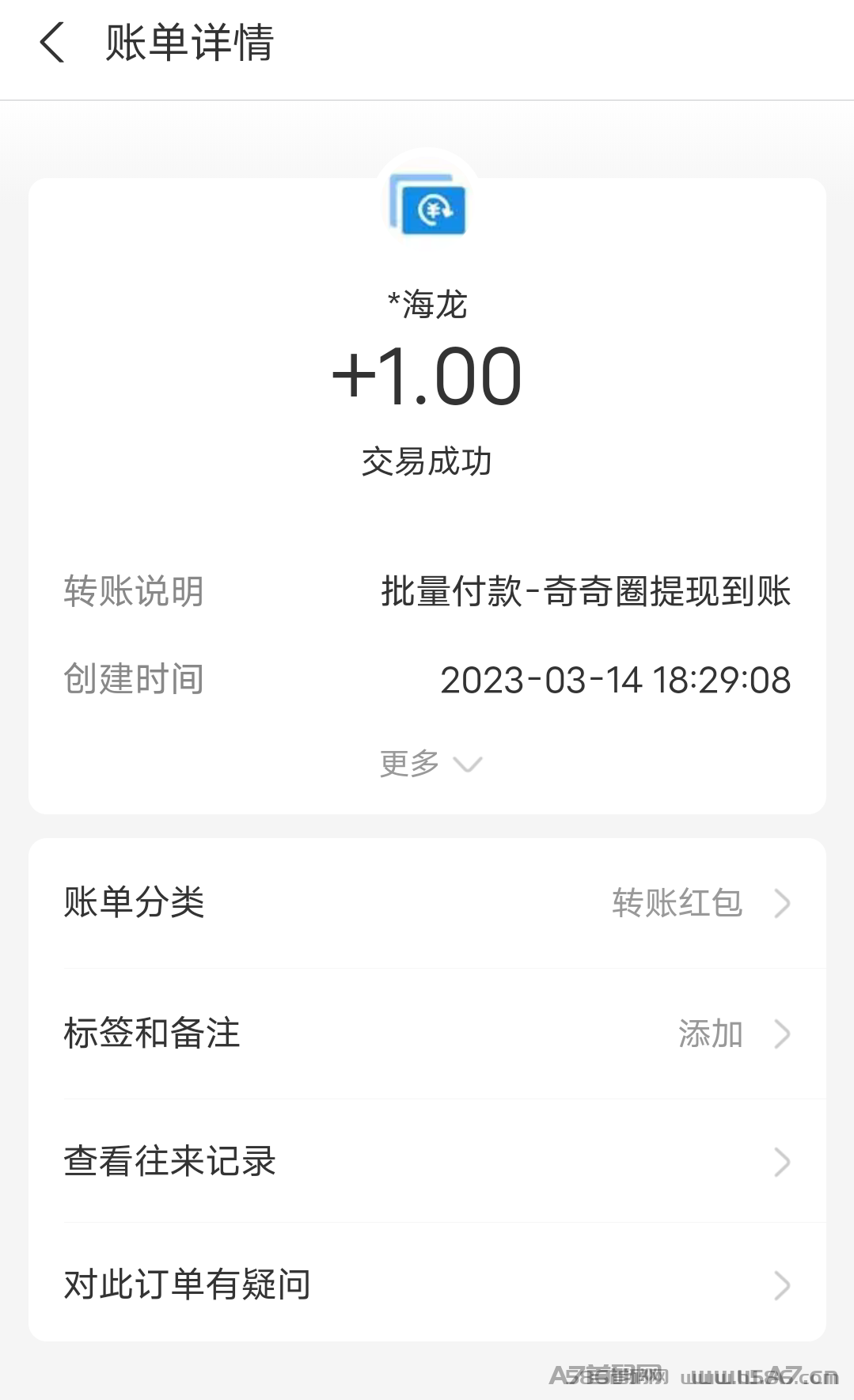Image resolution: width=854 pixels, height=1400 pixels.
Task: Open 对此订单有疑问 for help
Action: (x=427, y=1284)
